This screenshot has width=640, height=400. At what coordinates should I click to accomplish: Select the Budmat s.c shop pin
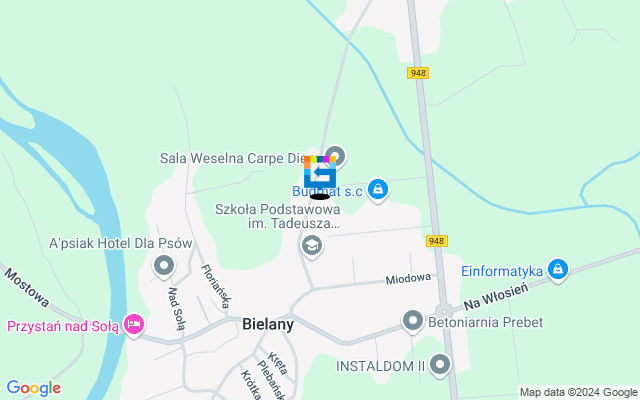(377, 189)
